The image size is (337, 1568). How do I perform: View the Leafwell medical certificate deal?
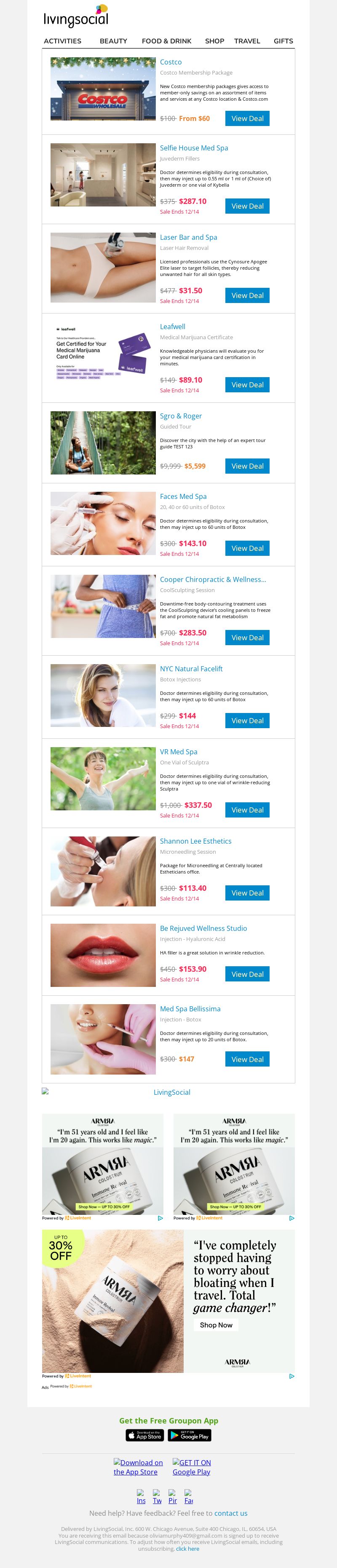tap(247, 385)
